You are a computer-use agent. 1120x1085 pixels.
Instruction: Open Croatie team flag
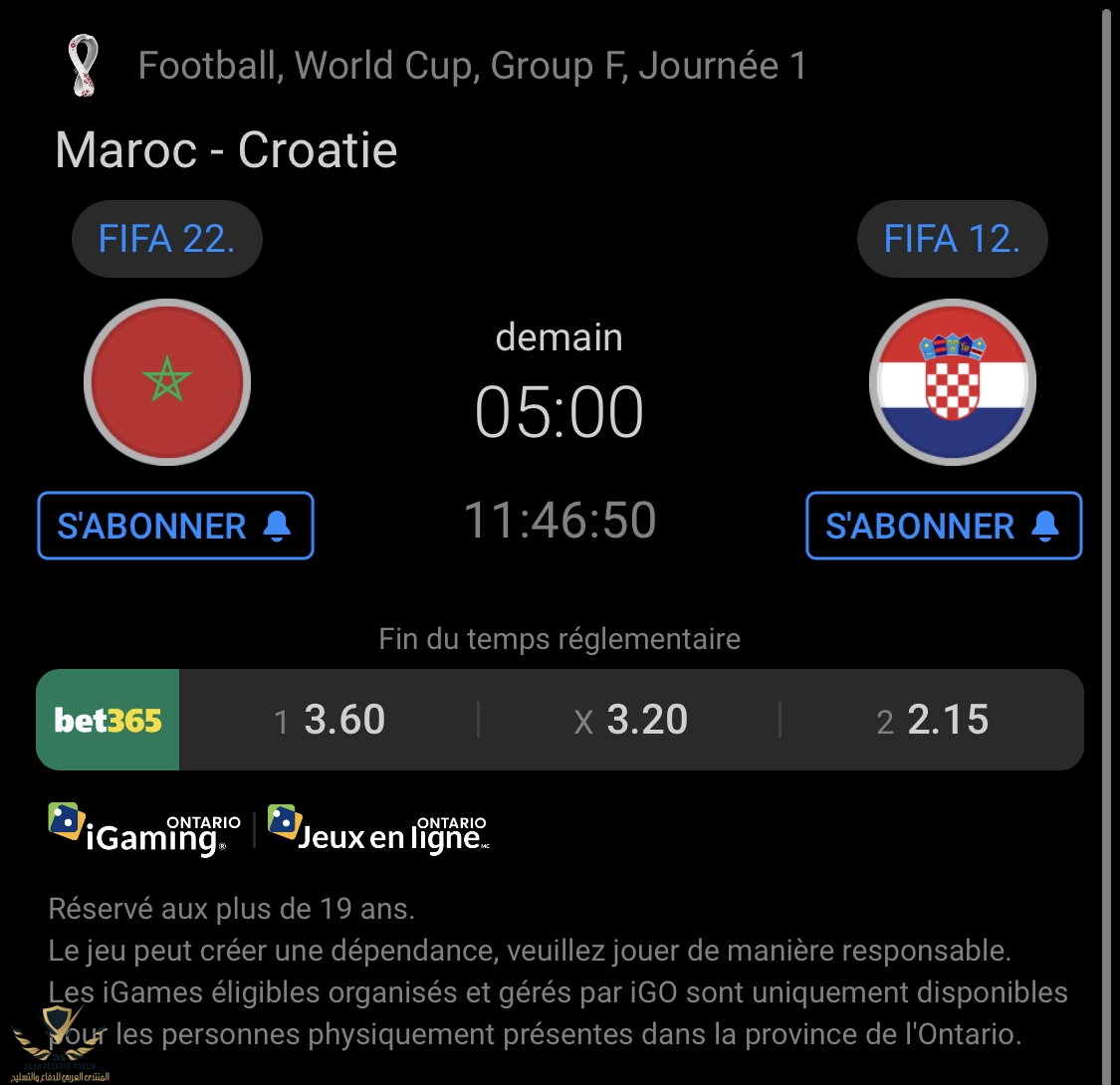point(953,383)
